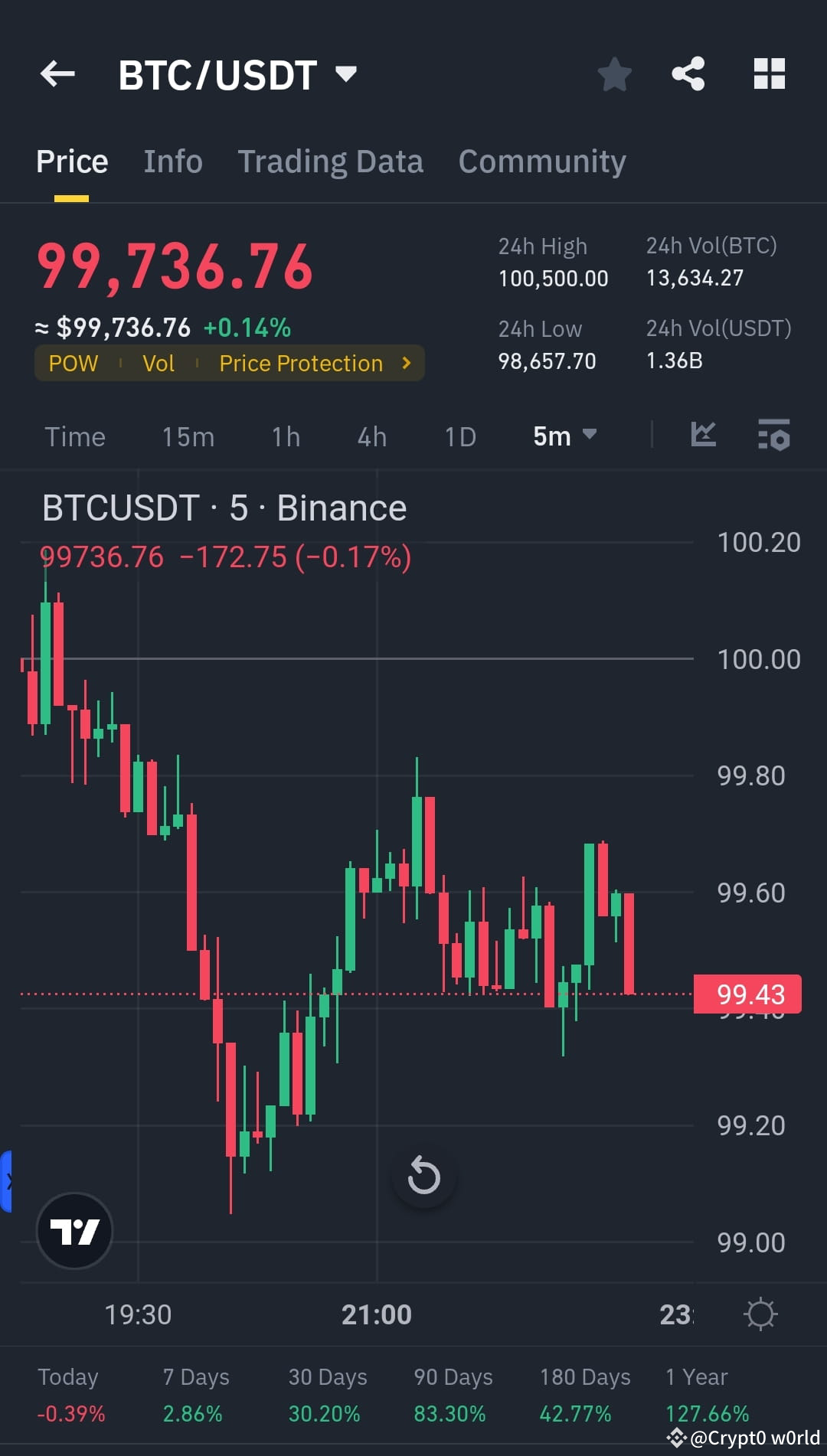Image resolution: width=827 pixels, height=1456 pixels.
Task: Tap the 99.43 current price tag
Action: [747, 994]
